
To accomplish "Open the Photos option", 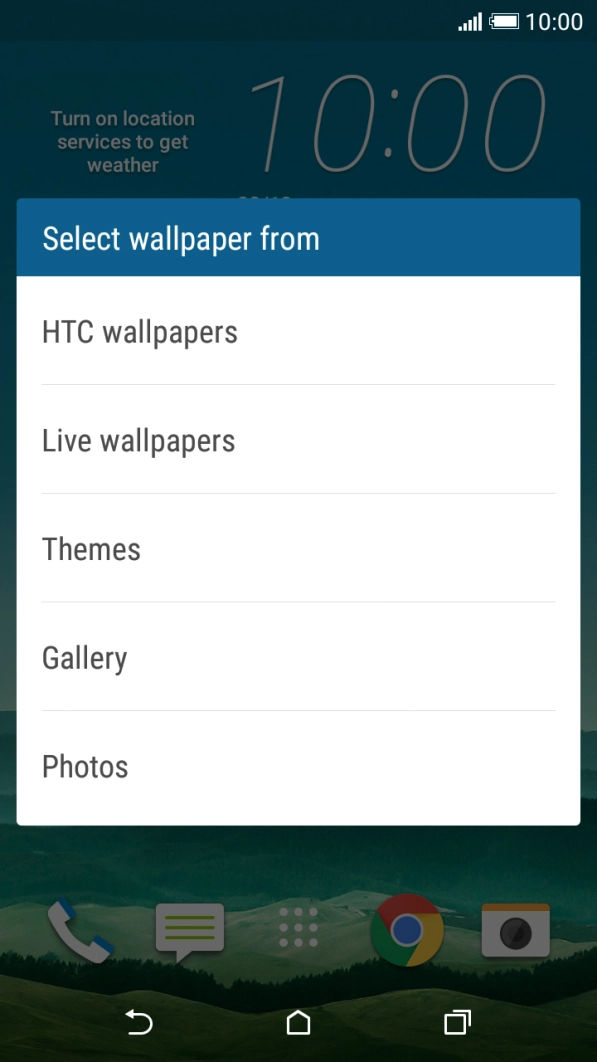I will point(298,767).
